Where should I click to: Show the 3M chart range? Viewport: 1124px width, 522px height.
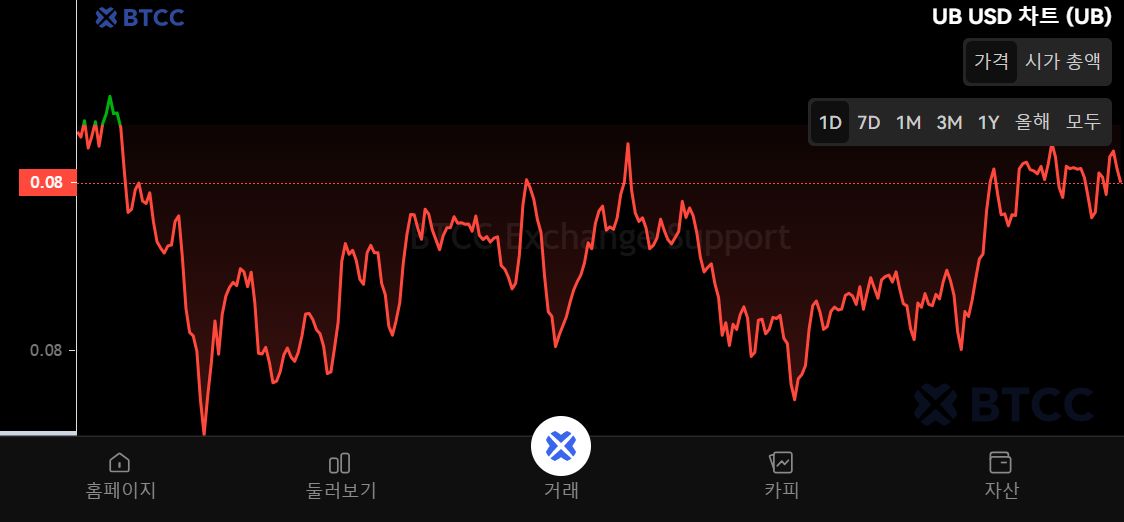click(949, 122)
